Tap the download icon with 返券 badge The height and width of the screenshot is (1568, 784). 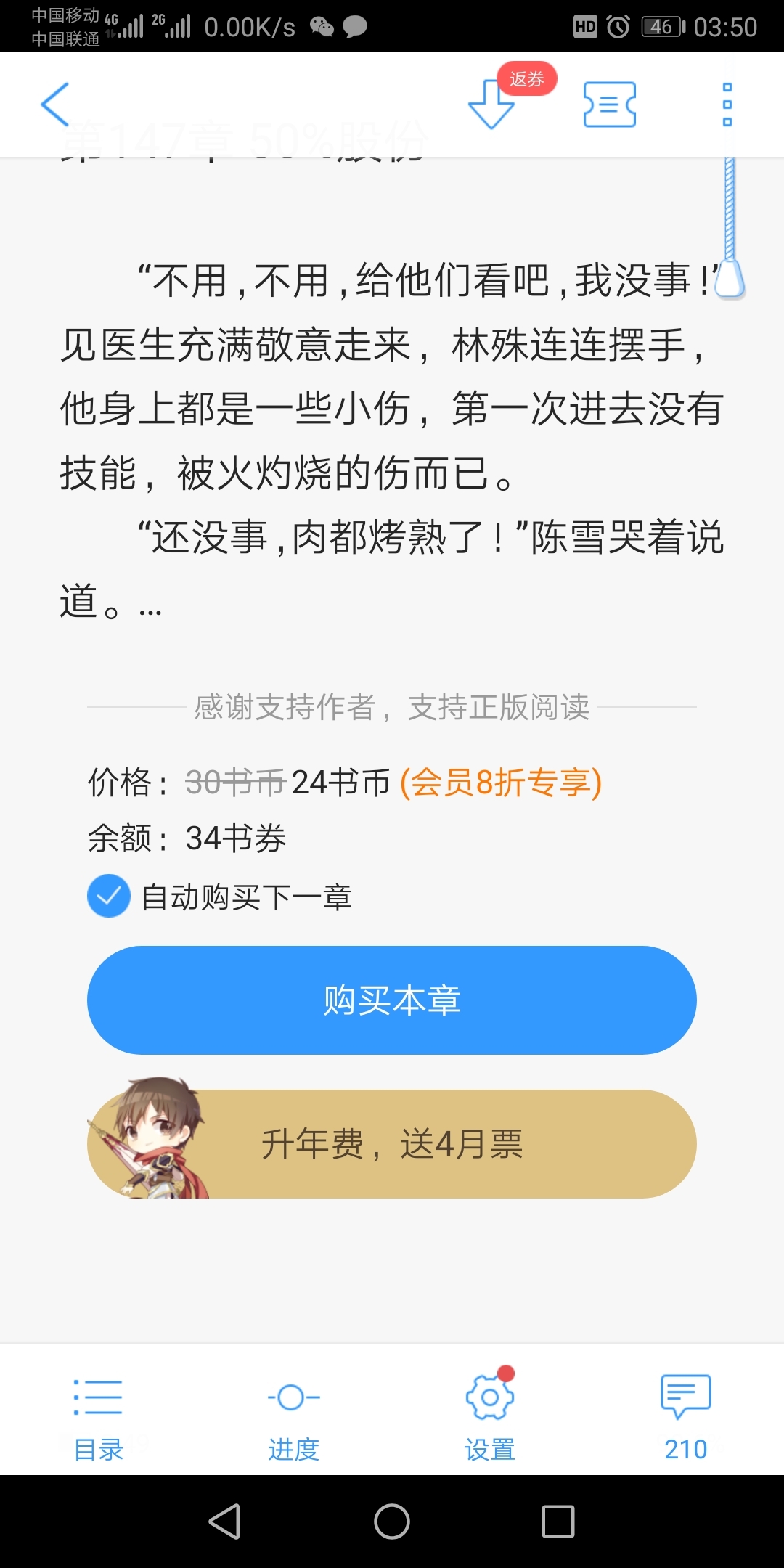(x=492, y=104)
